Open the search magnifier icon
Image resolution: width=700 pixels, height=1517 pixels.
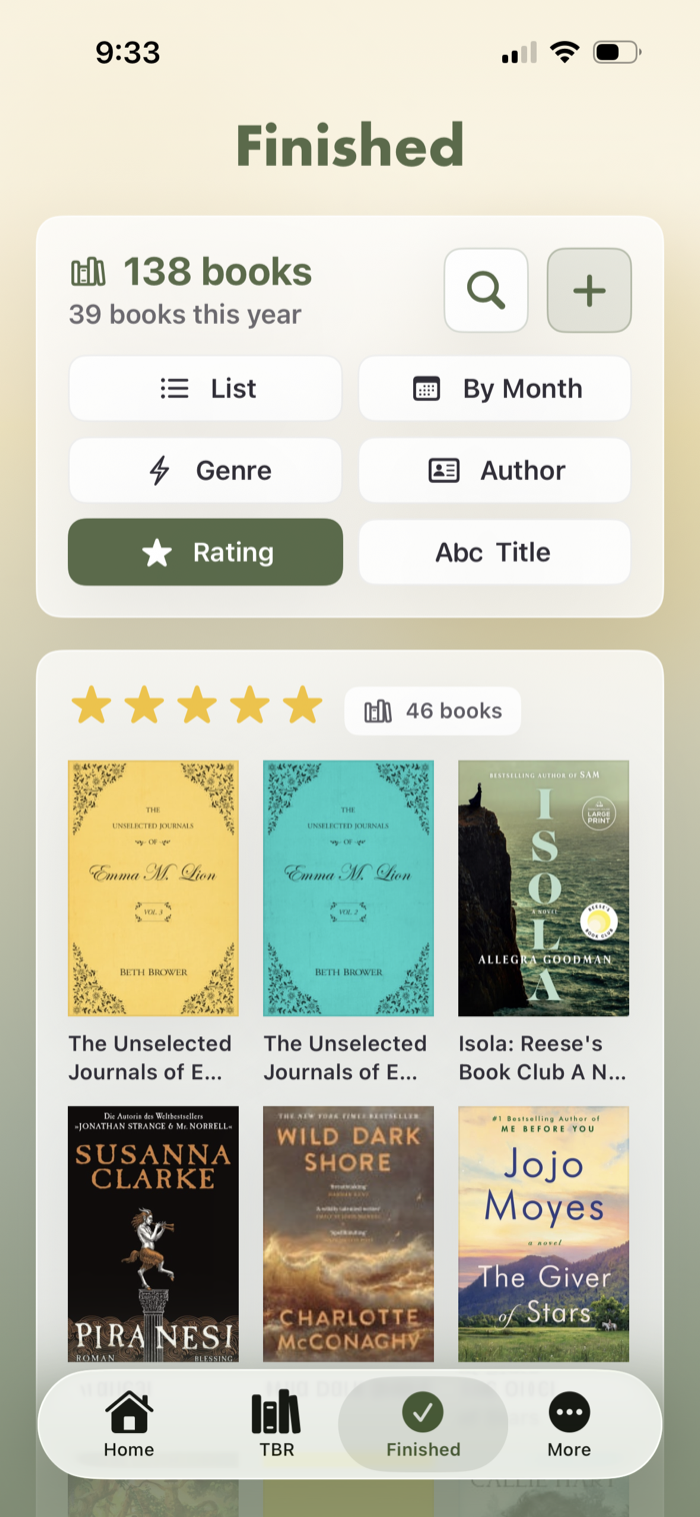click(486, 290)
